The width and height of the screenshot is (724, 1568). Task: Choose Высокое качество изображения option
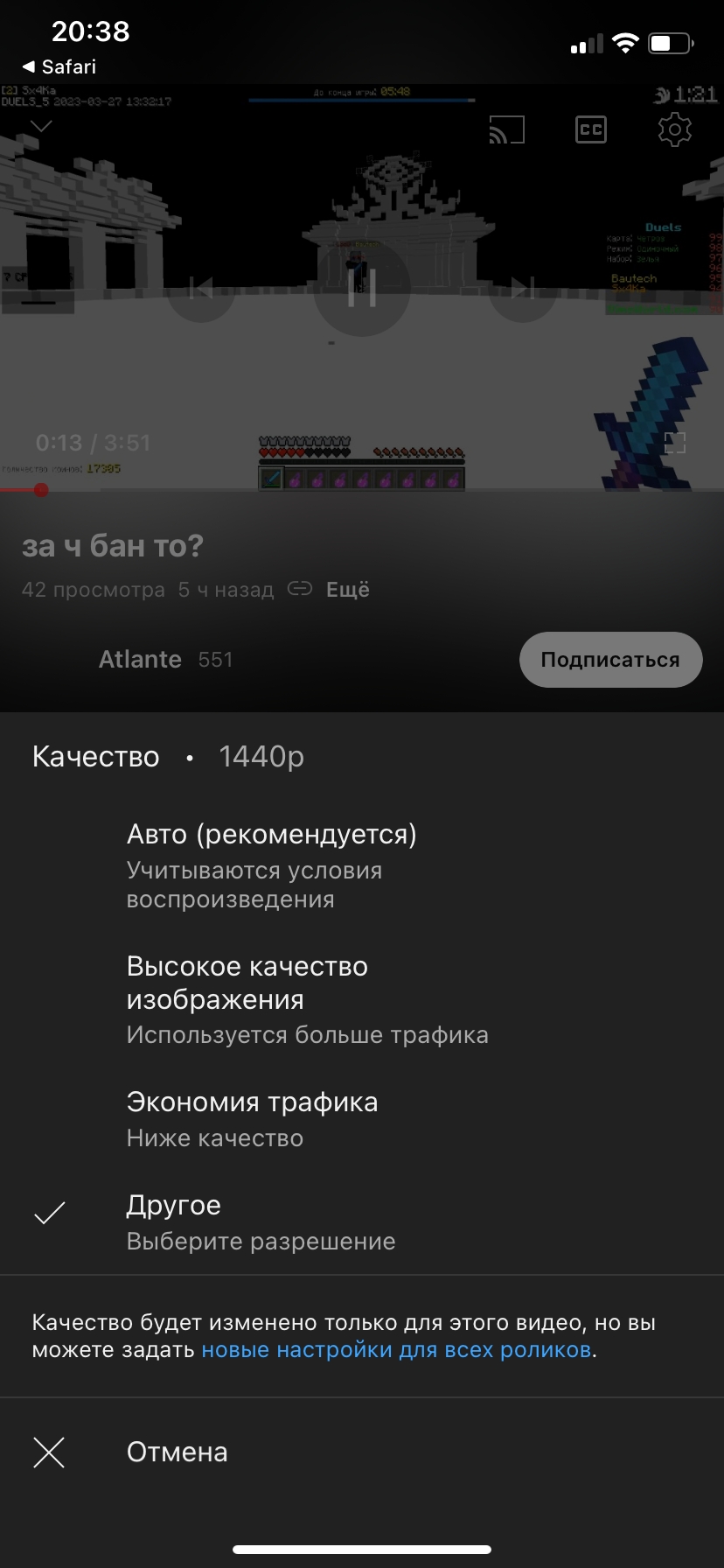click(306, 997)
